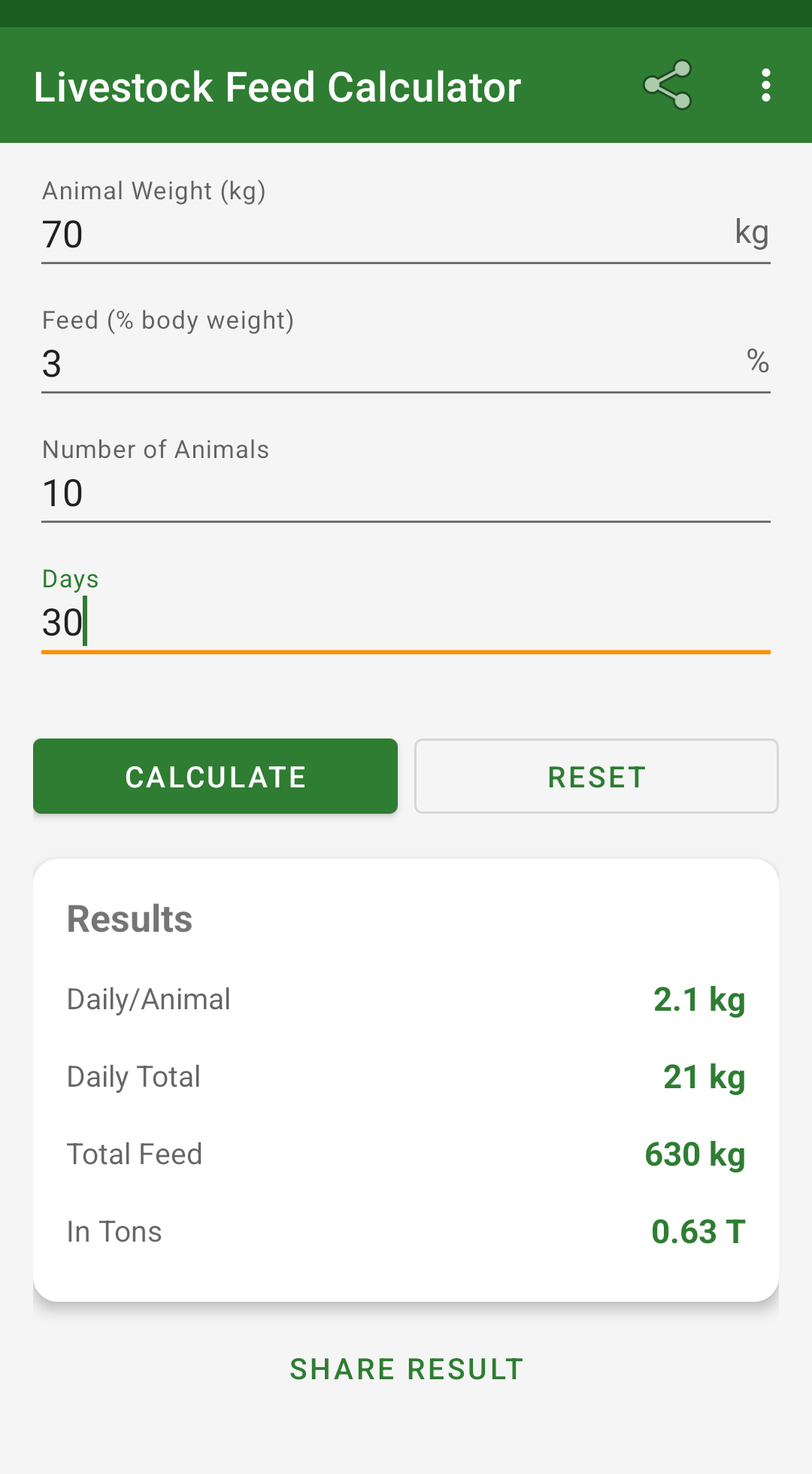Tap the Days input field
Image resolution: width=812 pixels, height=1474 pixels.
(x=301, y=623)
